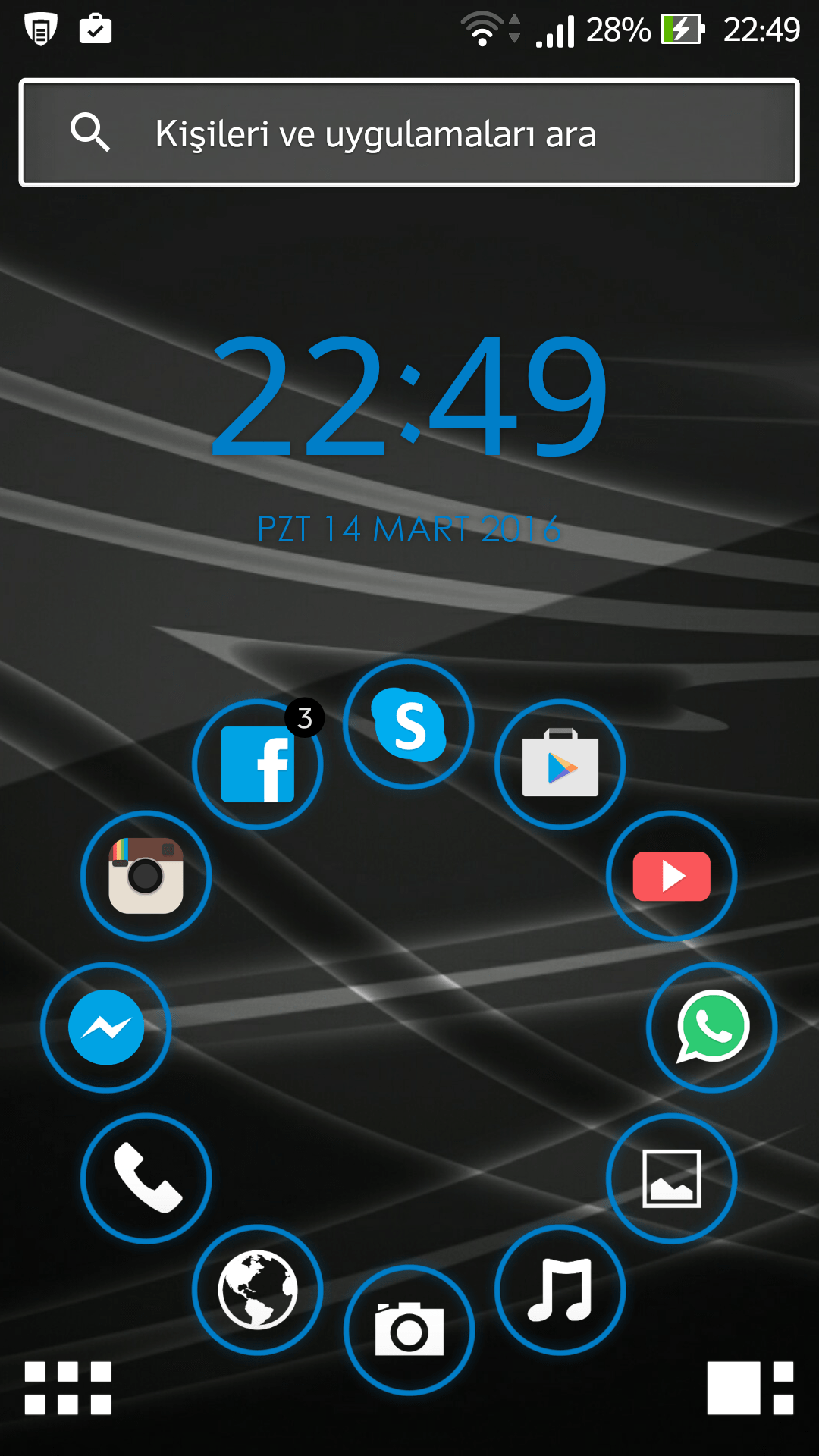Open the app drawer grid

coord(67,1388)
